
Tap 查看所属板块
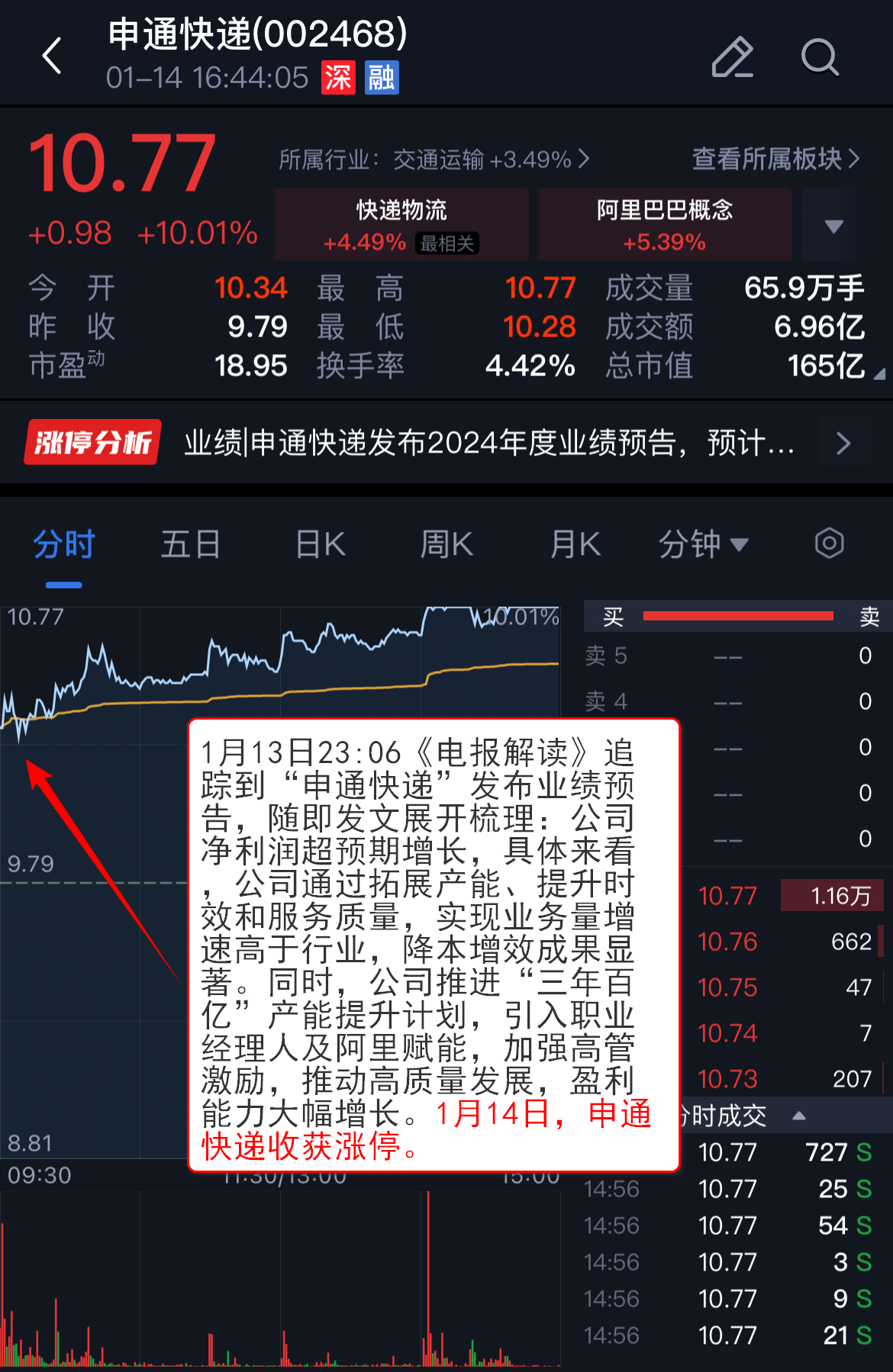775,159
